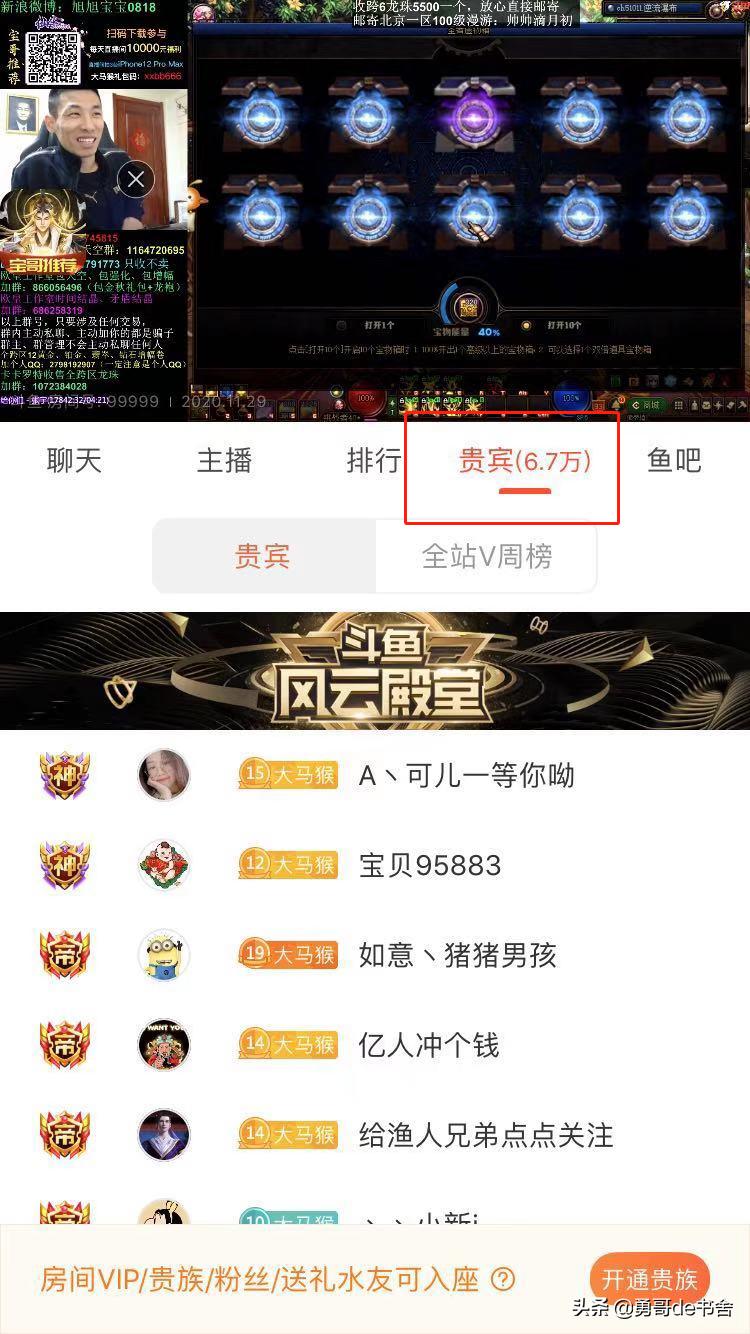Open the help icon beside 送礼水友可入座
The width and height of the screenshot is (750, 1334).
point(504,1279)
